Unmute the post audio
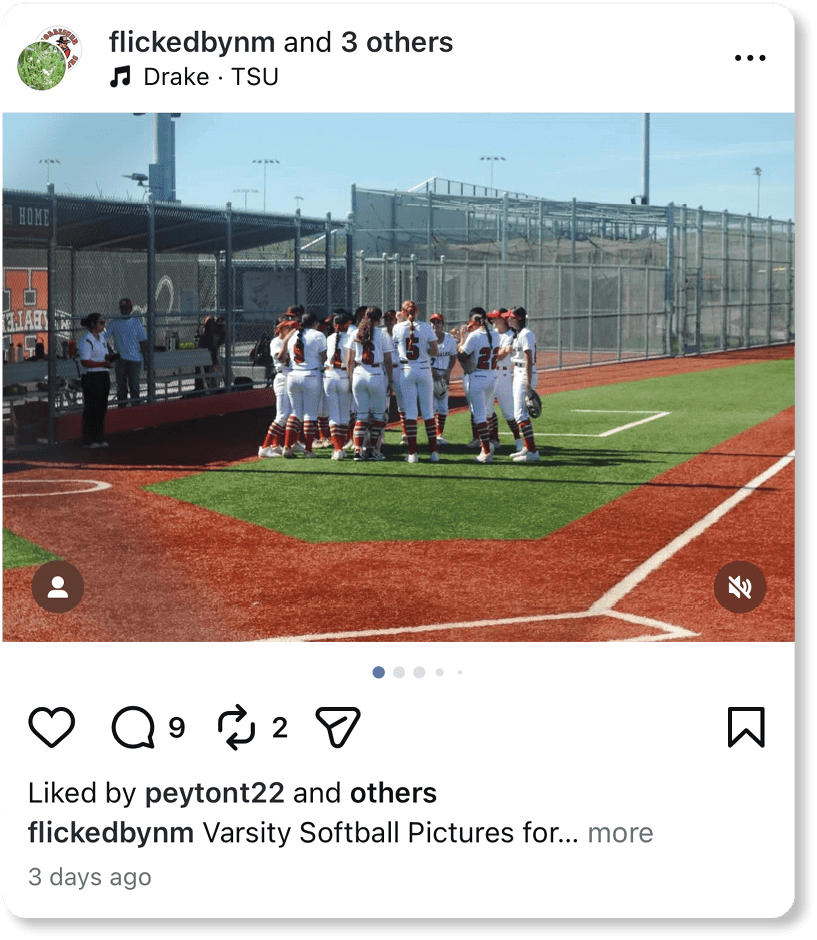Image resolution: width=817 pixels, height=940 pixels. 740,587
